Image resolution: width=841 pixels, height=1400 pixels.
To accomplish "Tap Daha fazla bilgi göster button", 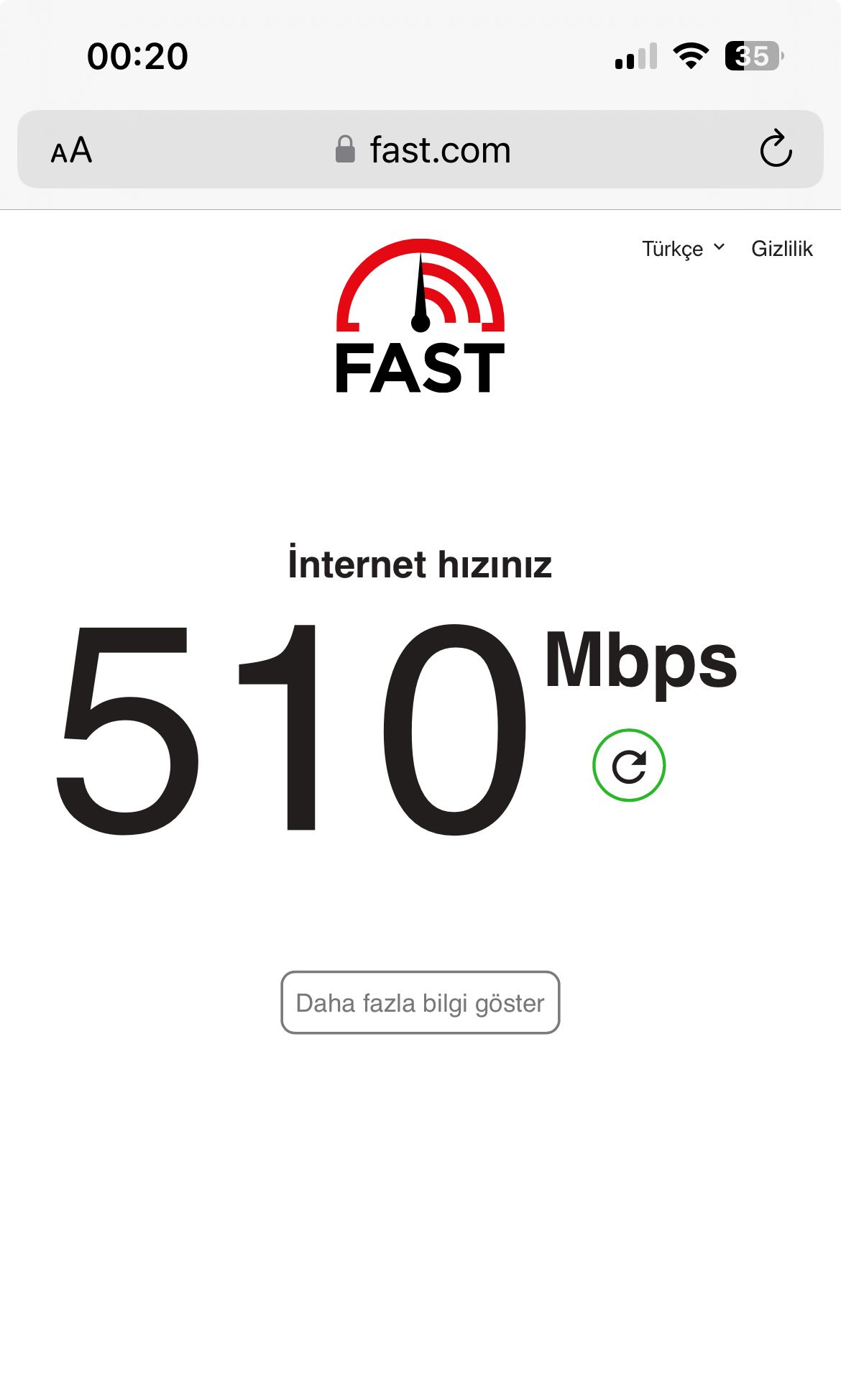I will tap(420, 1002).
